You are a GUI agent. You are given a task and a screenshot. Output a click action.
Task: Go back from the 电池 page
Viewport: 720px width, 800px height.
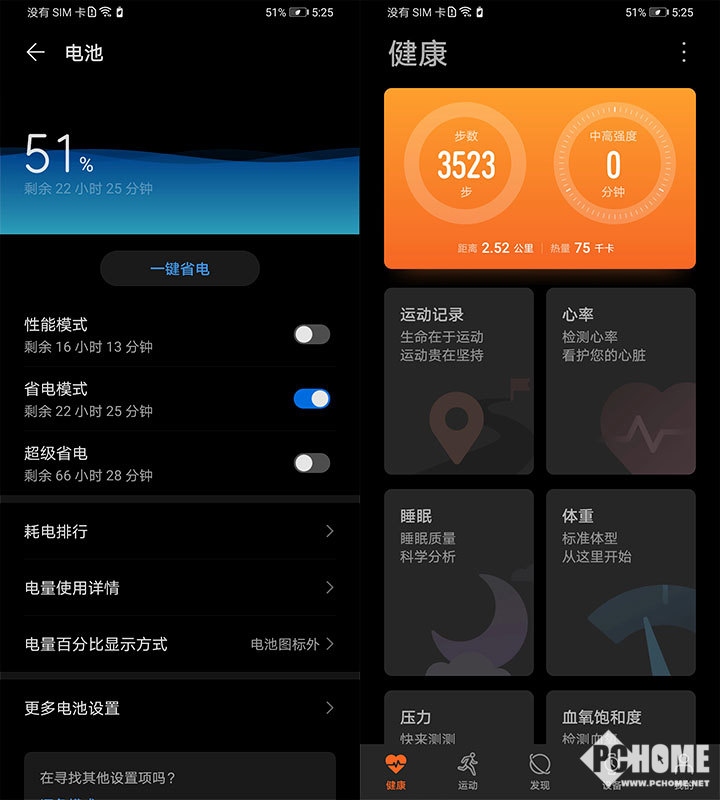[36, 53]
